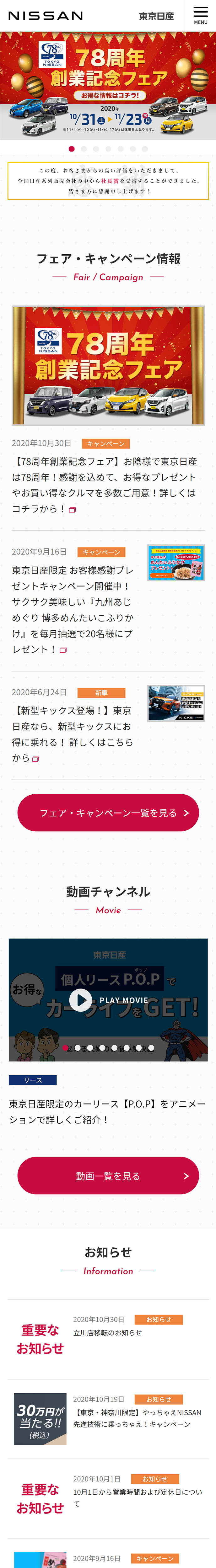
Task: Open the 78周年創業記念フェア campaign card image
Action: pyautogui.click(x=108, y=365)
